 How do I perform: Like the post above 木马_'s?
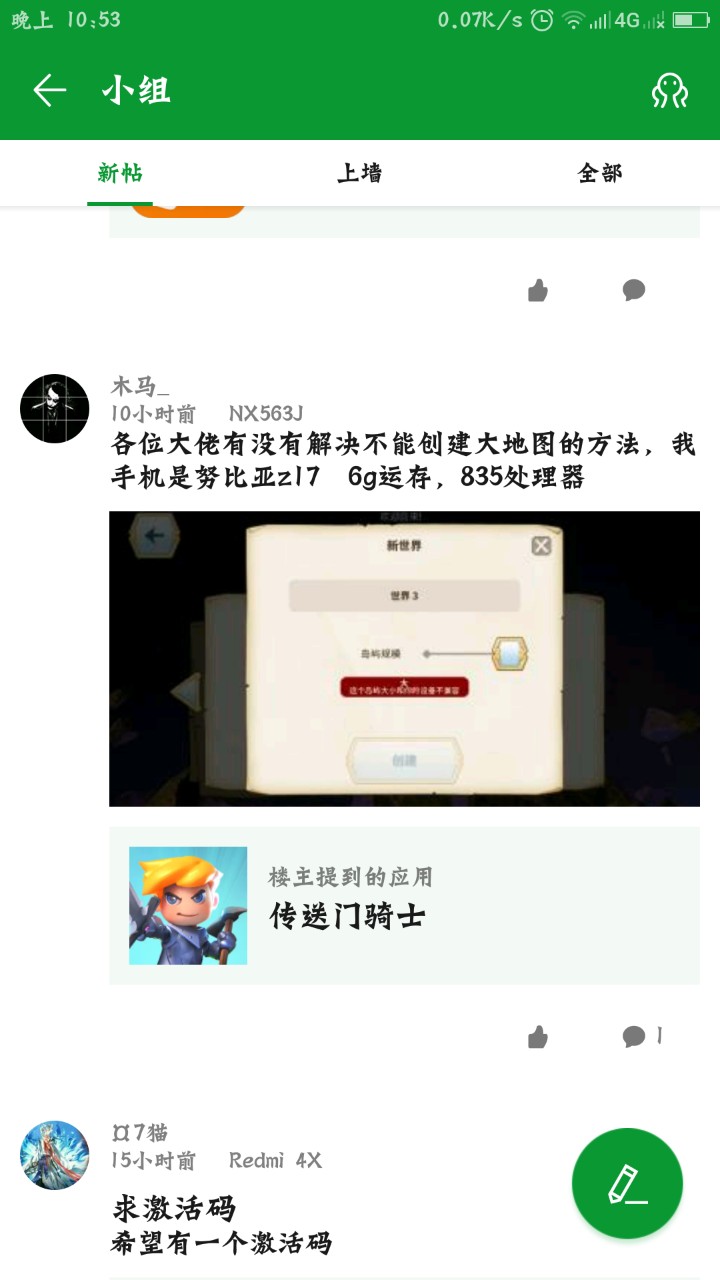pos(538,291)
